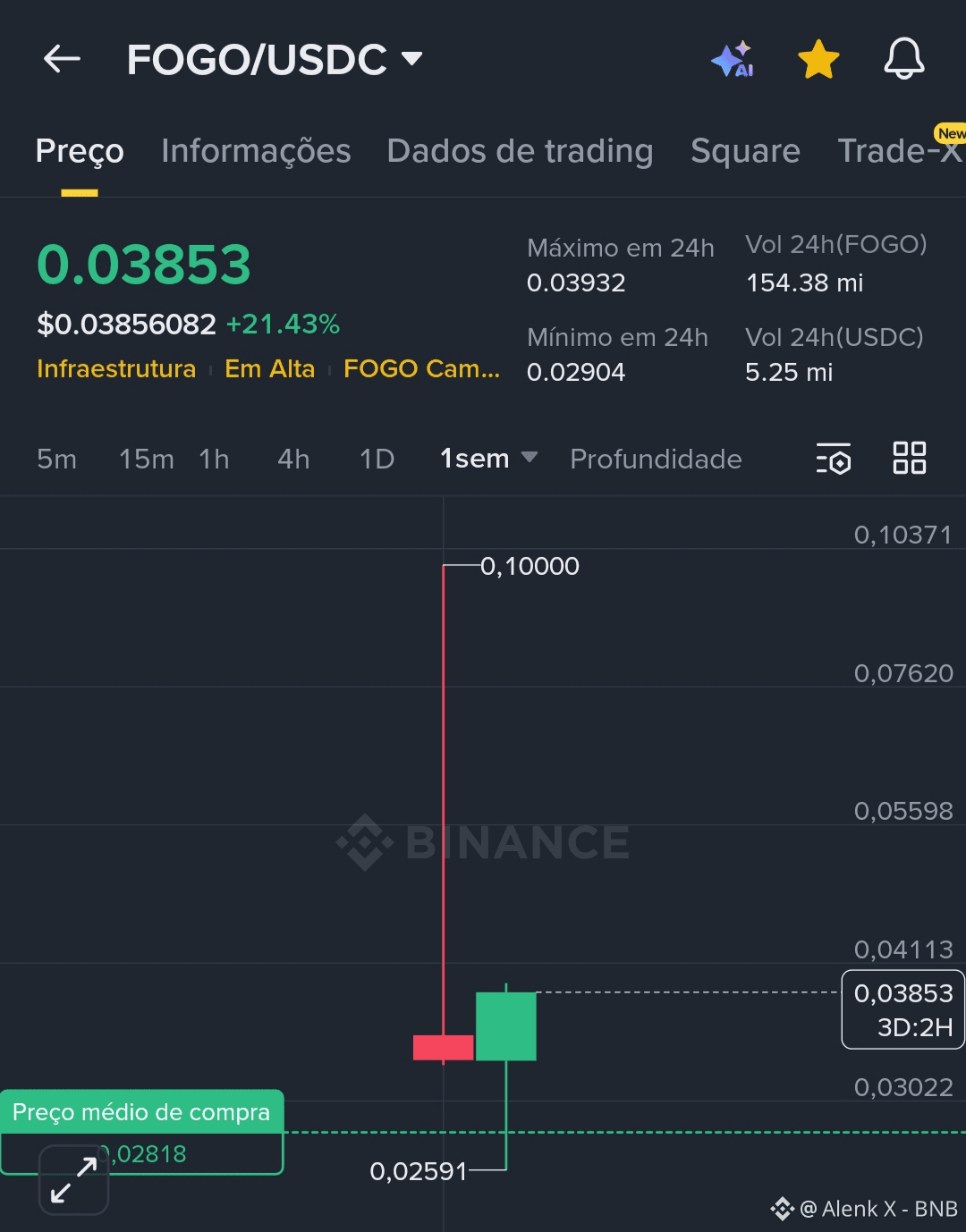966x1232 pixels.
Task: Select the 1h chart interval
Action: point(214,459)
